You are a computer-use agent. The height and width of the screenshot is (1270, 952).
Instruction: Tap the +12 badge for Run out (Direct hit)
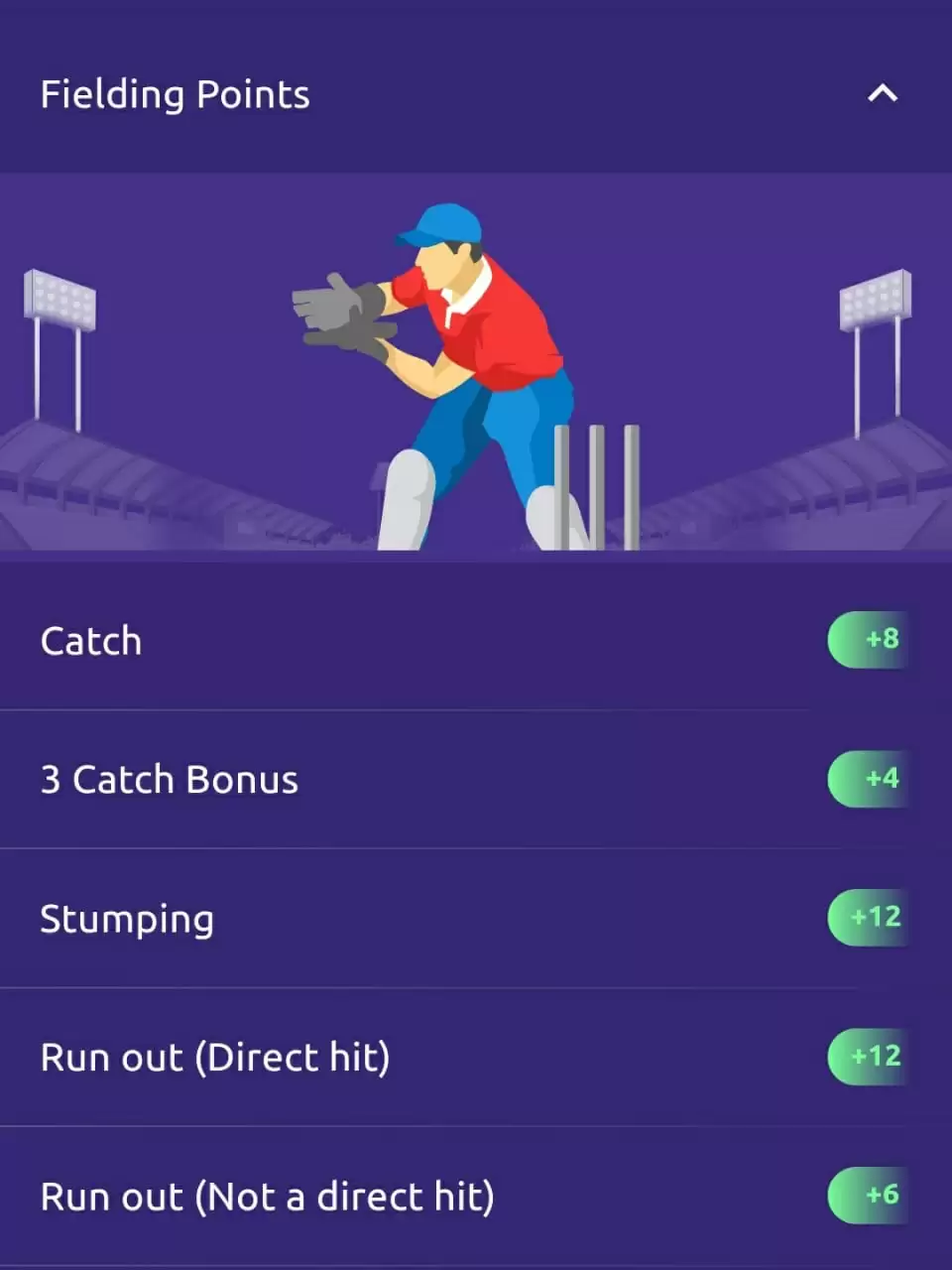click(868, 1057)
